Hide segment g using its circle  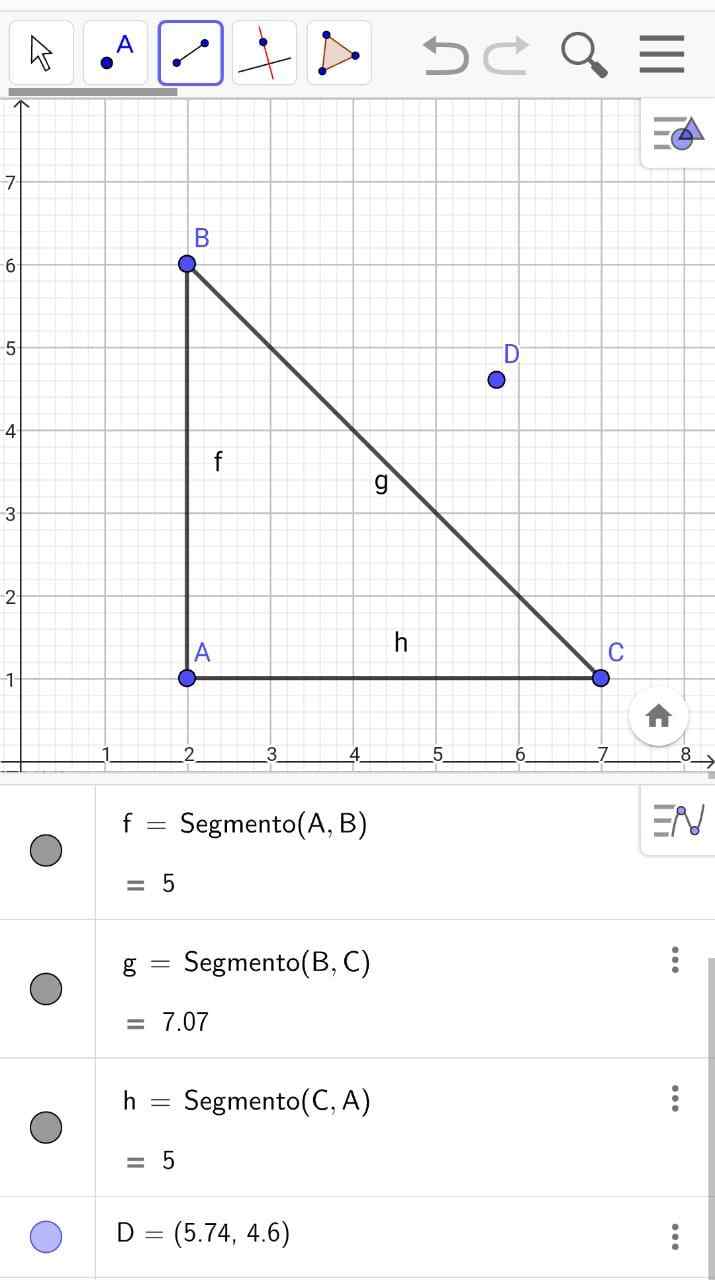[46, 989]
